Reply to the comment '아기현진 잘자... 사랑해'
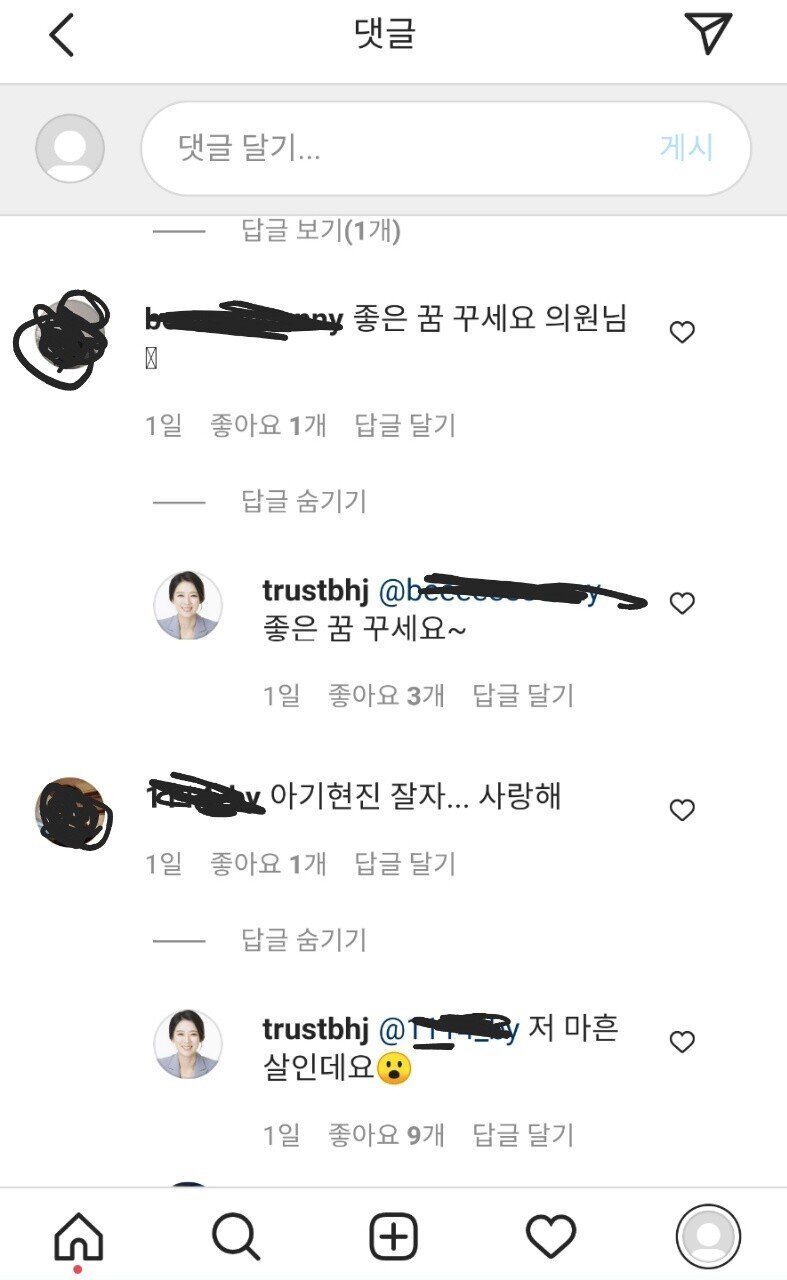Viewport: 787px width, 1280px height. 405,864
